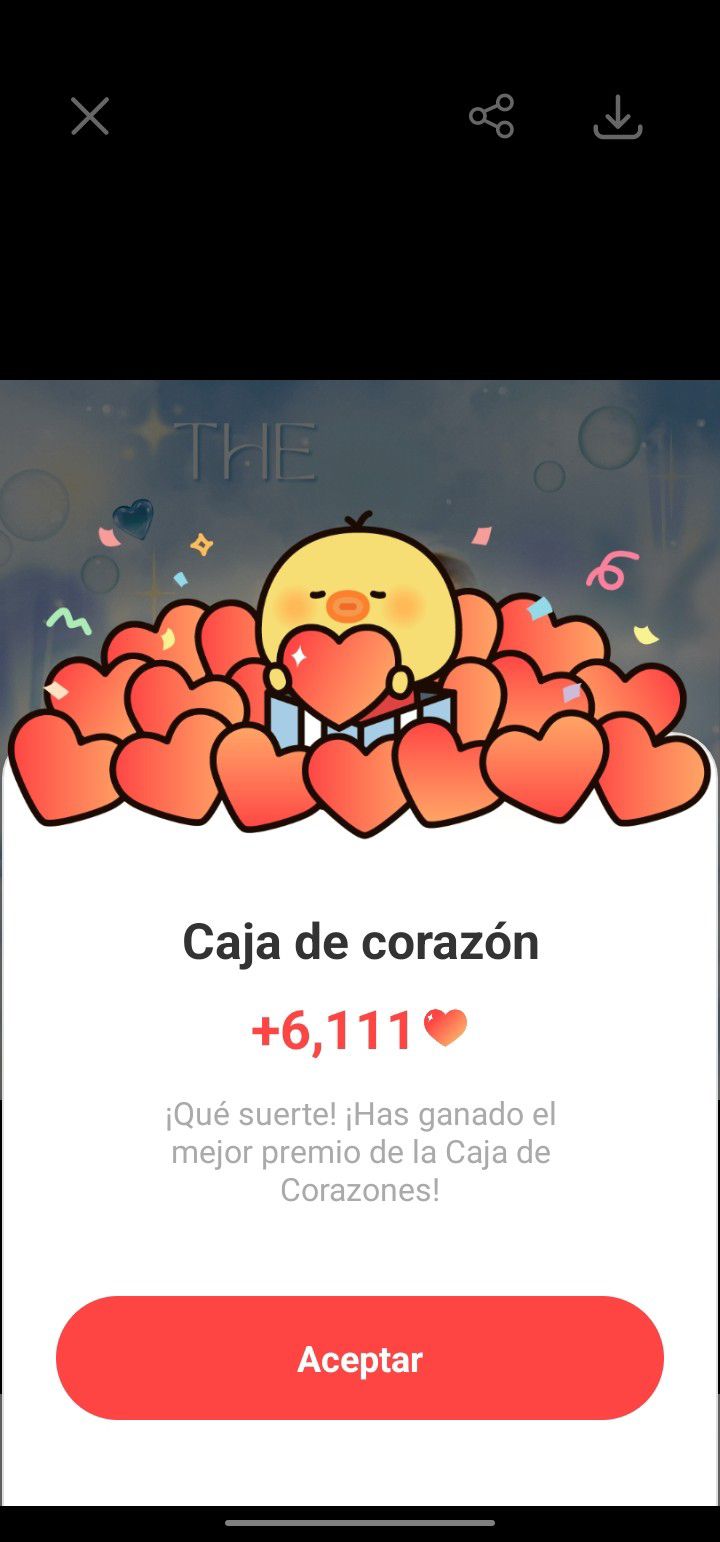720x1542 pixels.
Task: Share this image
Action: pyautogui.click(x=491, y=117)
